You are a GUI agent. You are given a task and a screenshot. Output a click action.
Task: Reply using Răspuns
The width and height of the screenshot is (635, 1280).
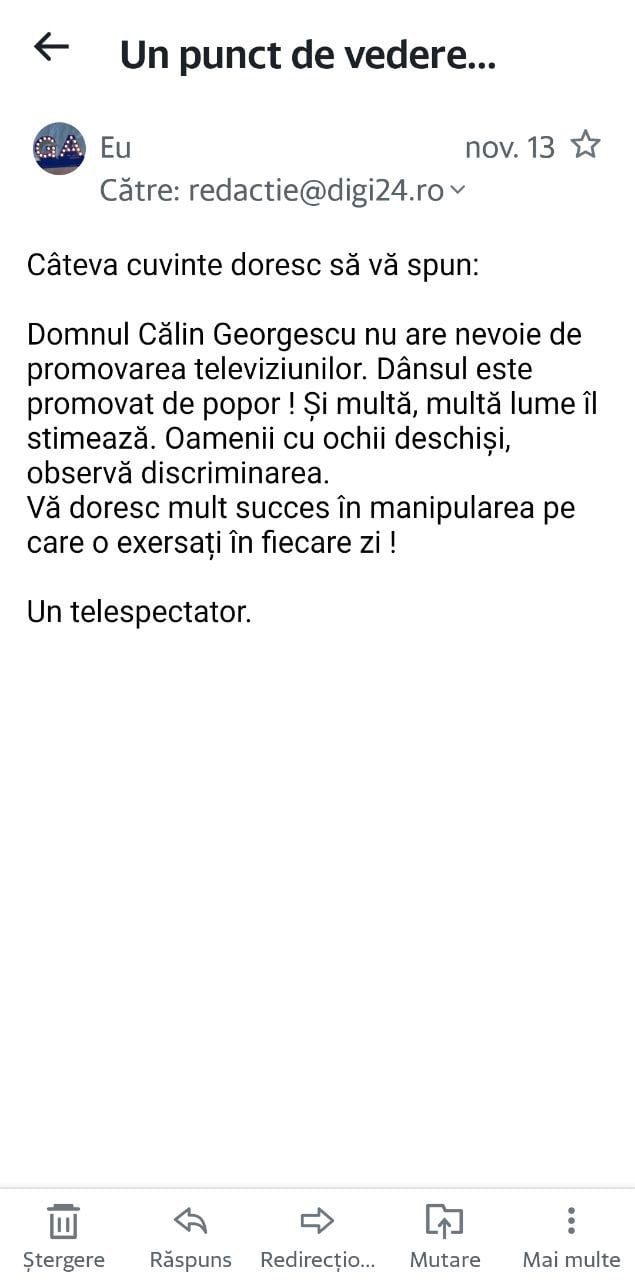(190, 1236)
